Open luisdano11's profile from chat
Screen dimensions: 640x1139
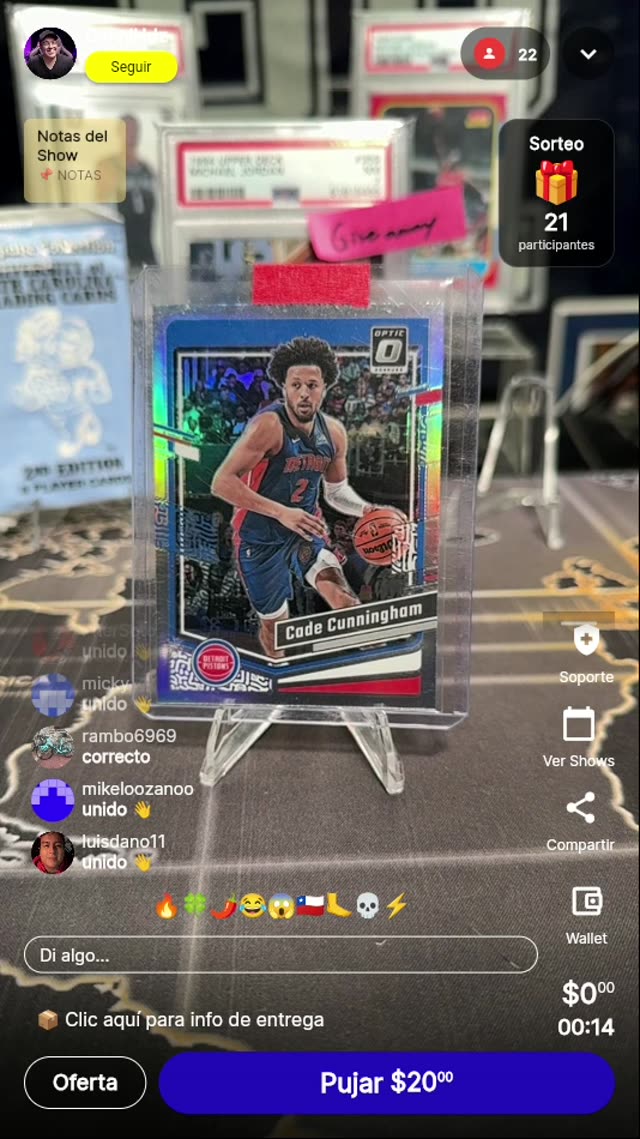[x=52, y=852]
